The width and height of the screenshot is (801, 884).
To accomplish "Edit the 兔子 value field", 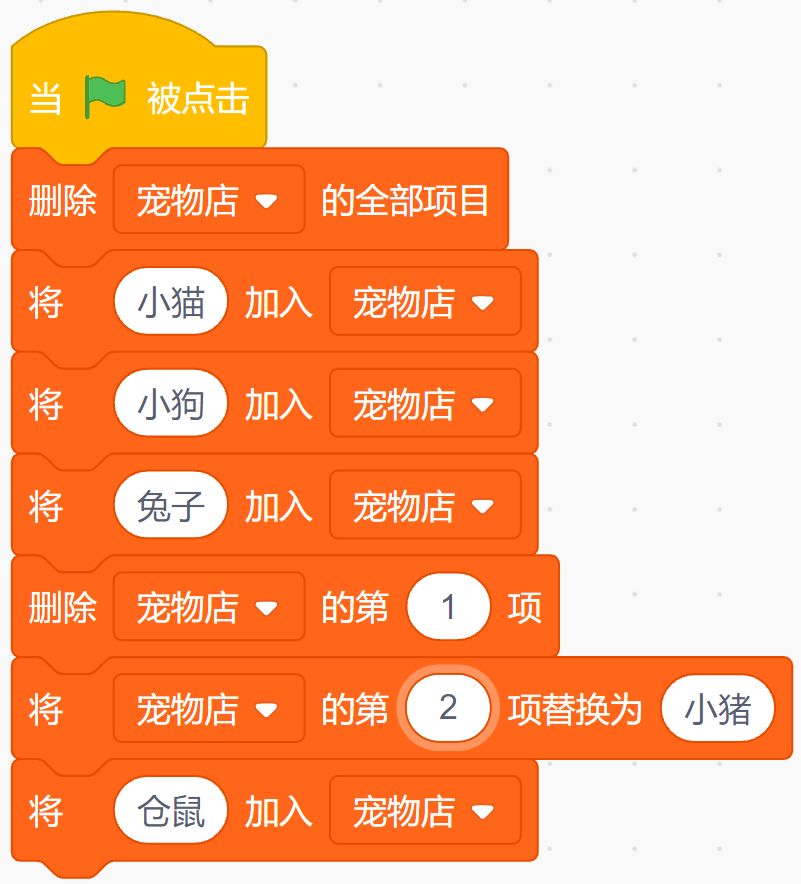I will [171, 505].
